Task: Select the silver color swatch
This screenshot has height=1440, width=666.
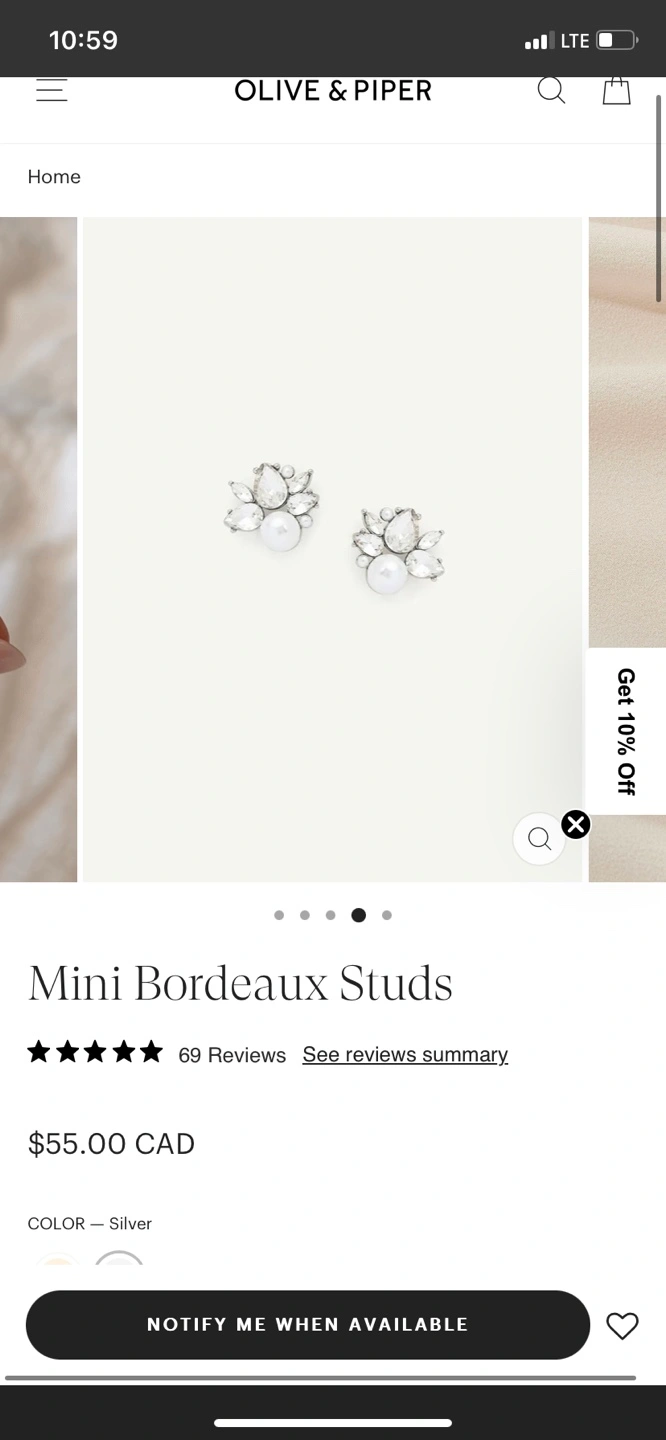Action: pos(119,1258)
